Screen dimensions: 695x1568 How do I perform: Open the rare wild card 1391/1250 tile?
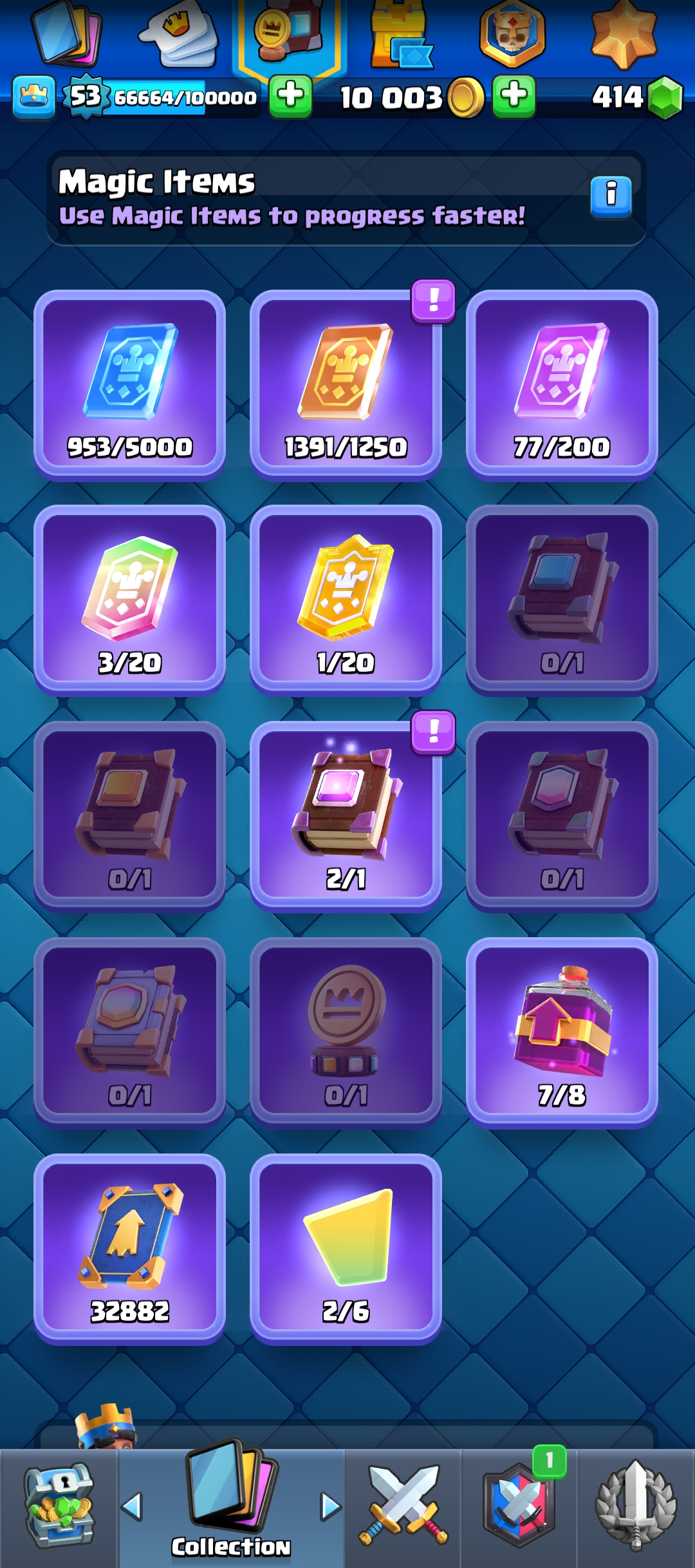pyautogui.click(x=346, y=384)
